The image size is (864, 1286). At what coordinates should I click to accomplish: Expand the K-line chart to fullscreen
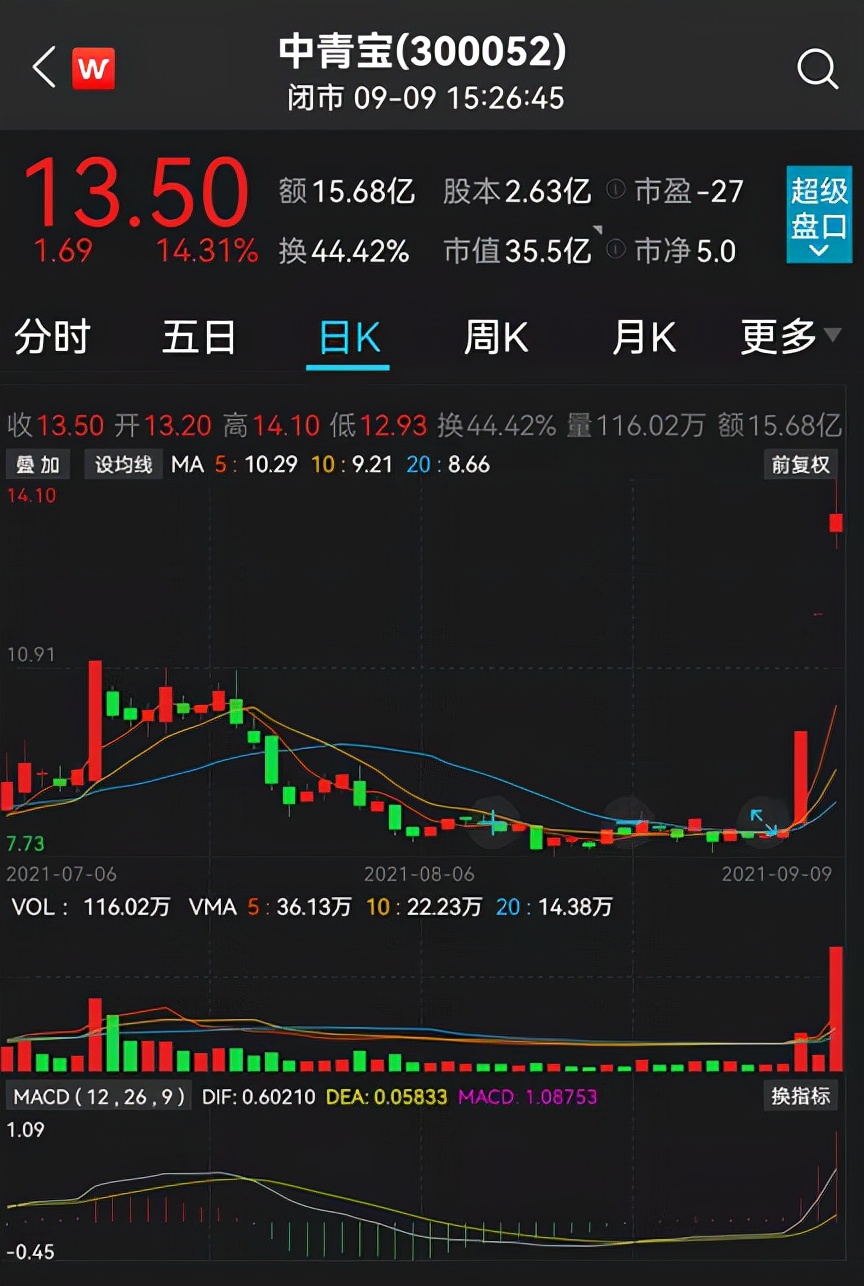coord(764,822)
